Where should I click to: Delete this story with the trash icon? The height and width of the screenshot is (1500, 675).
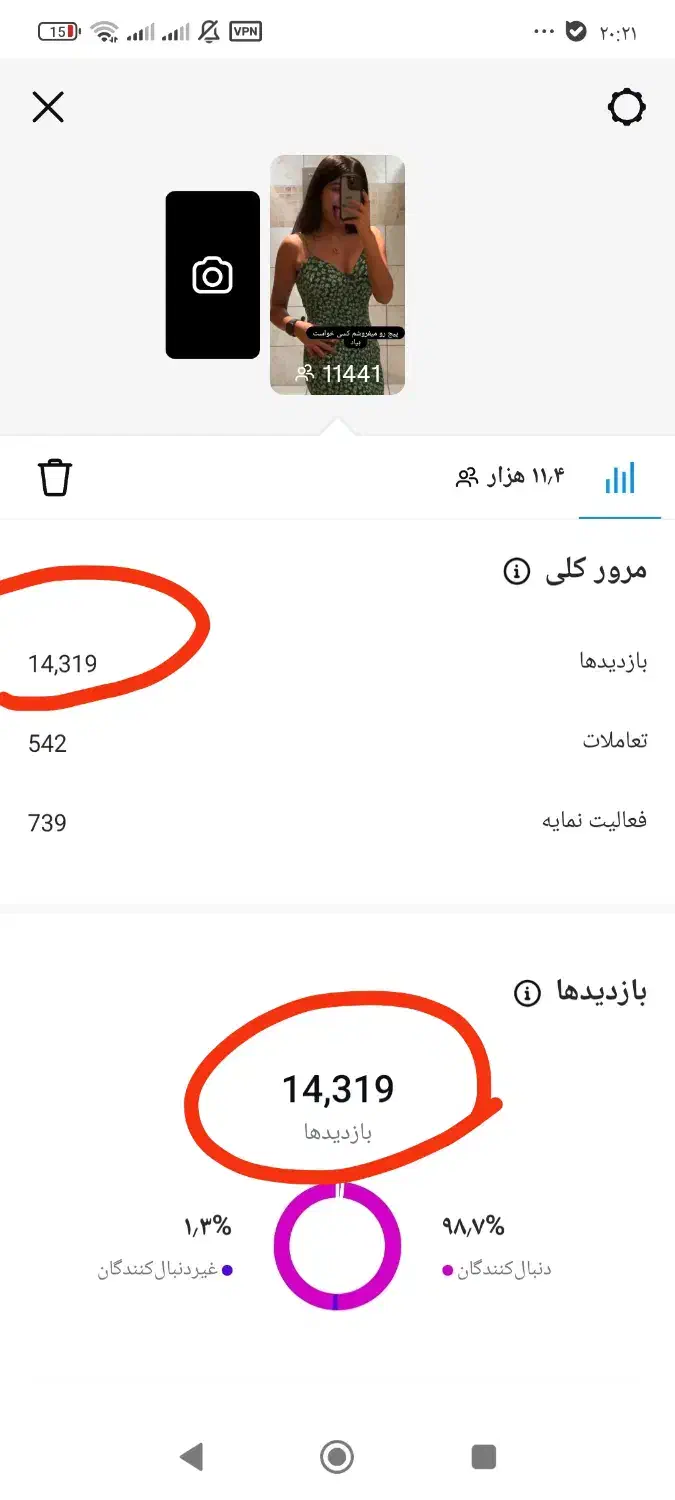pos(55,477)
